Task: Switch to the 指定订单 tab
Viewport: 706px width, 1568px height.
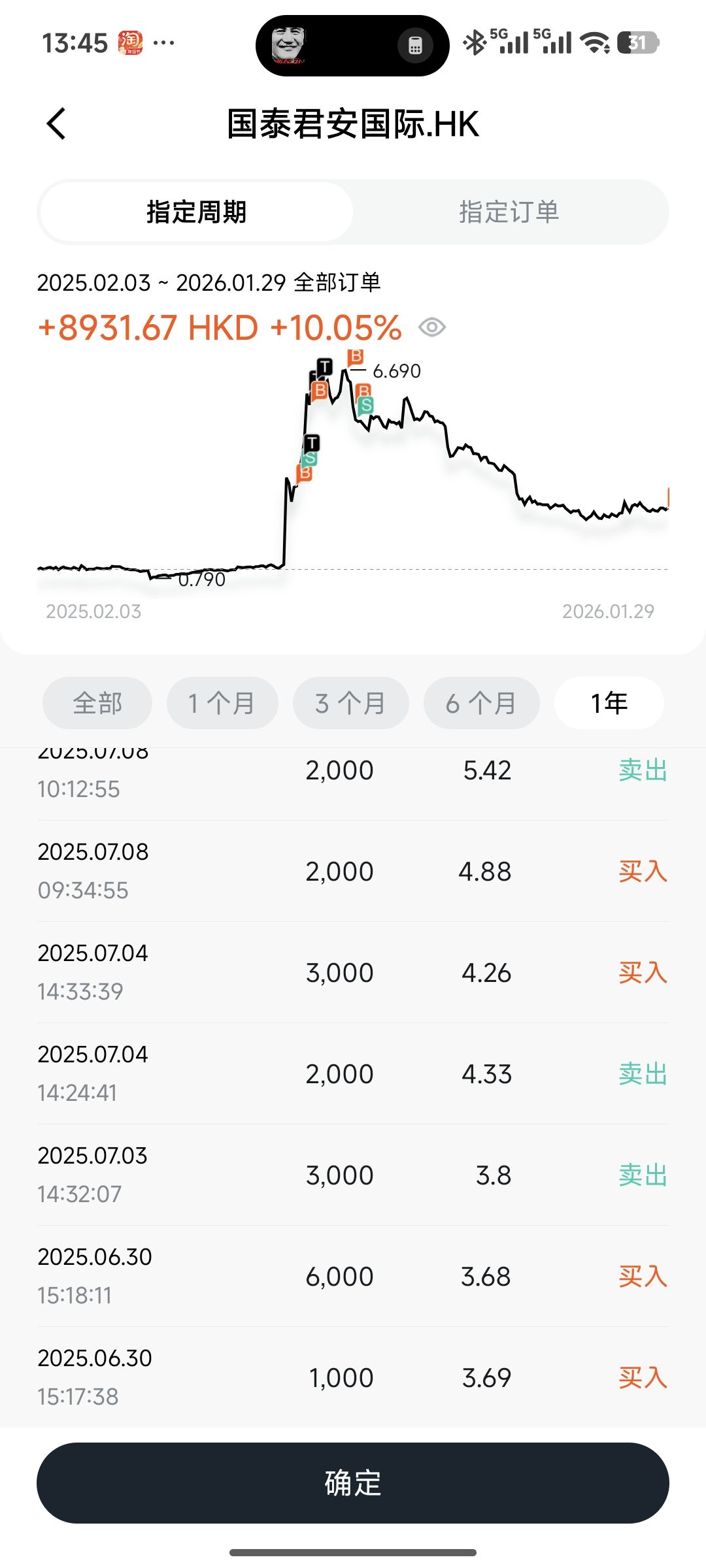Action: point(509,212)
